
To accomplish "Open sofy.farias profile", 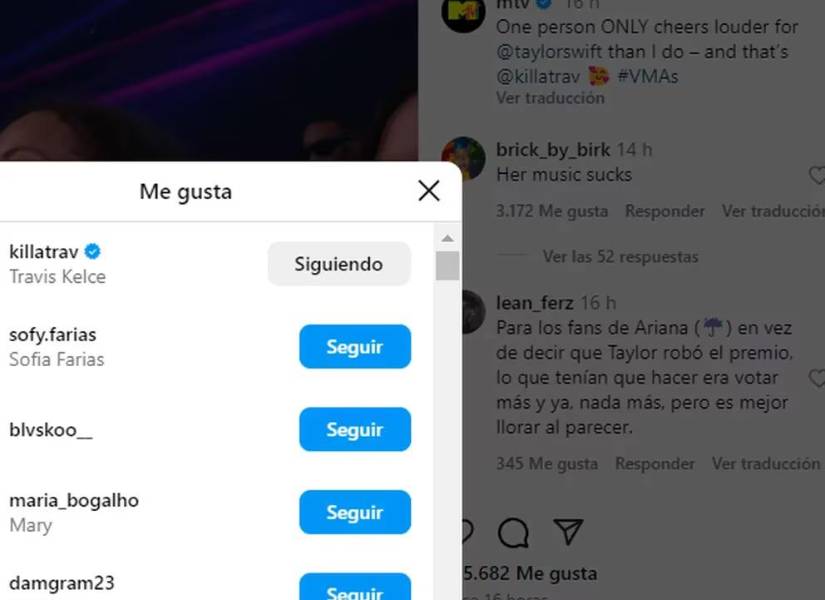I will [53, 335].
